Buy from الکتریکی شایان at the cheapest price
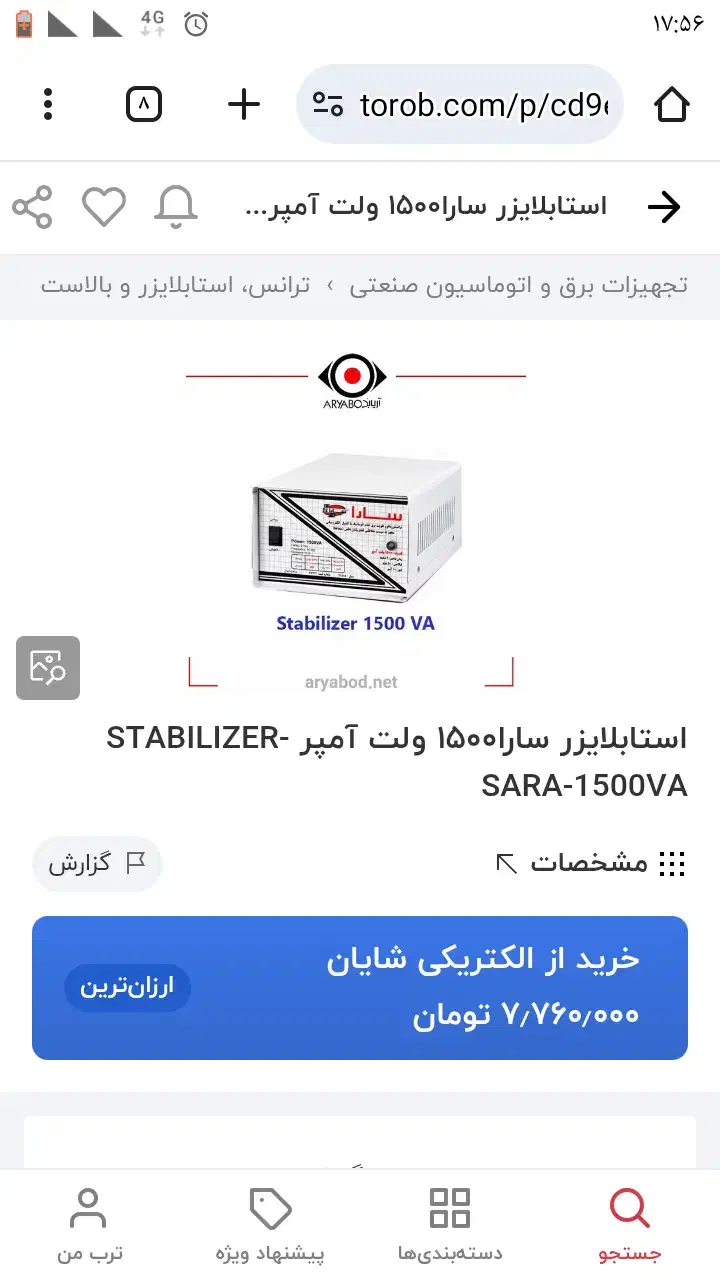Viewport: 720px width, 1280px height. (360, 988)
